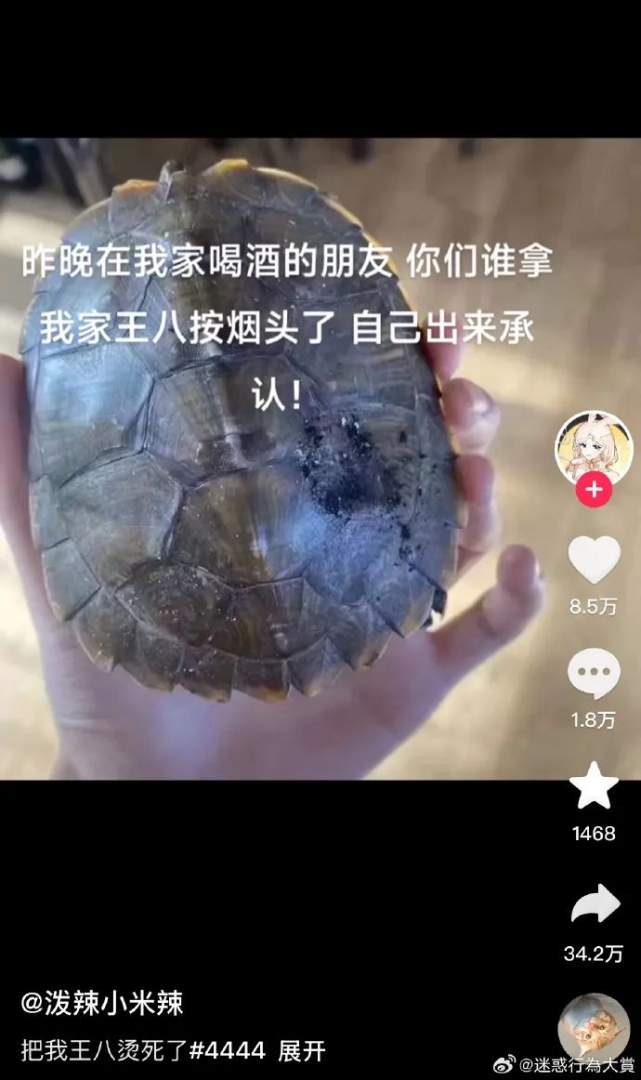Viewport: 641px width, 1080px height.
Task: Open the video creator's avatar profile
Action: coord(594,447)
